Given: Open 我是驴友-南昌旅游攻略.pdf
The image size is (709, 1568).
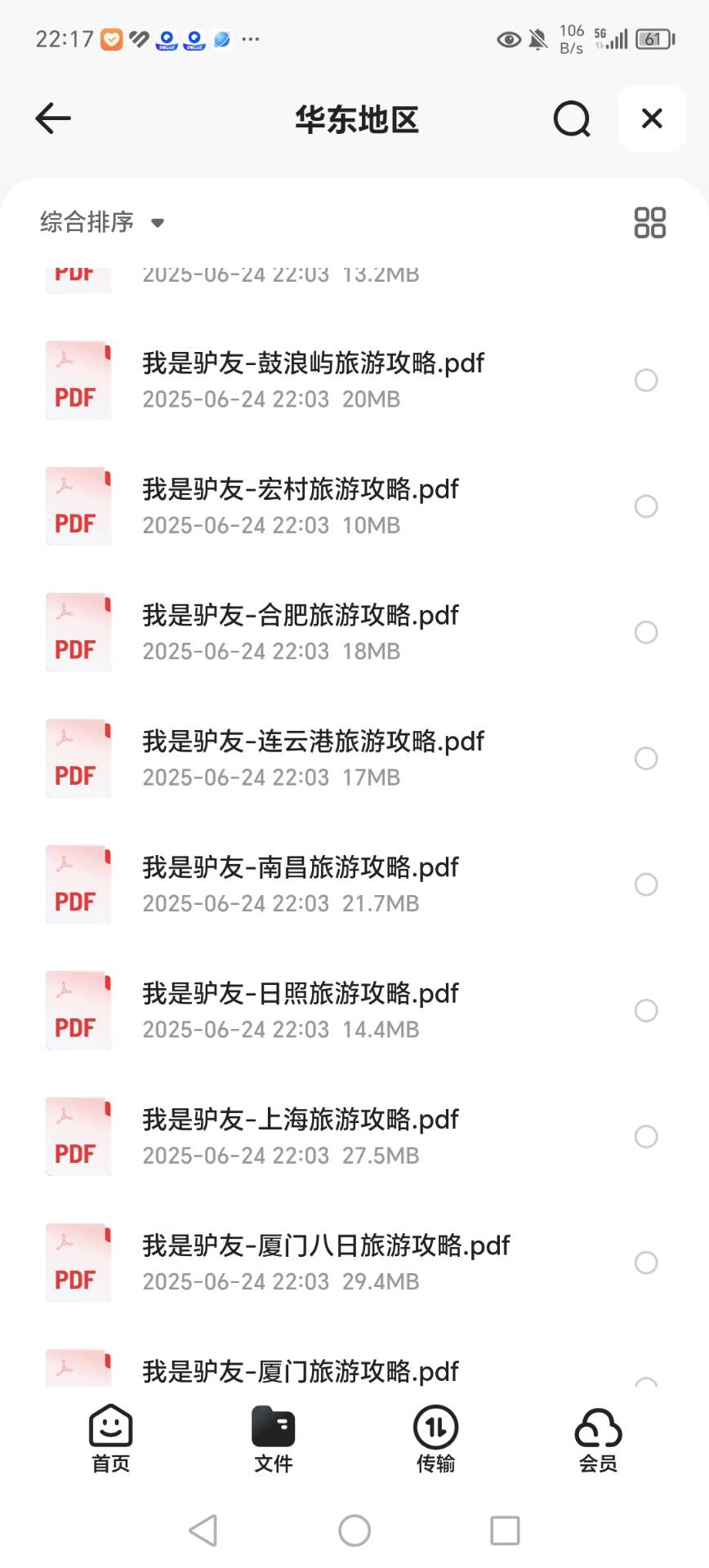Looking at the screenshot, I should [301, 884].
